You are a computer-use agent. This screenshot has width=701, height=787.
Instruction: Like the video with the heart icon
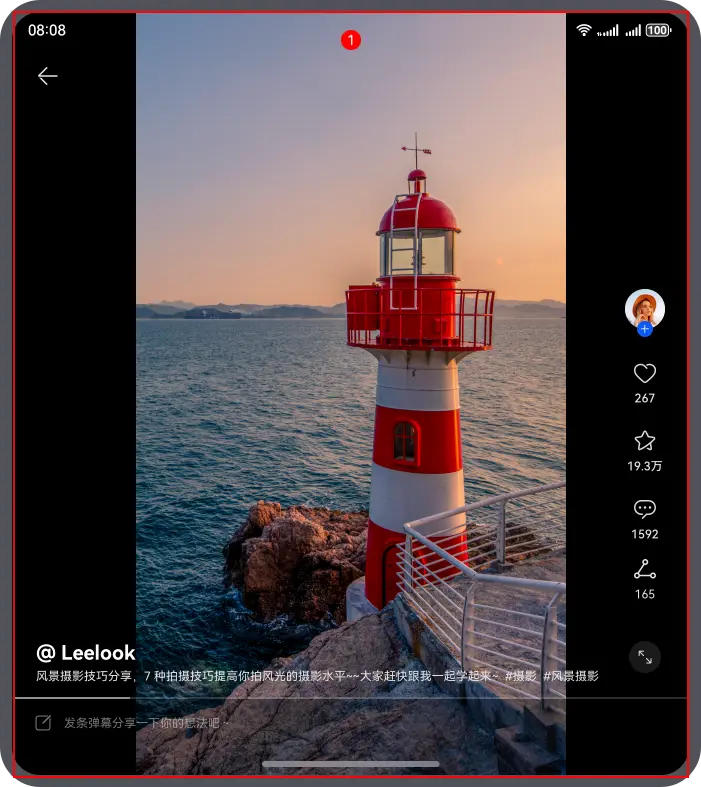tap(645, 373)
